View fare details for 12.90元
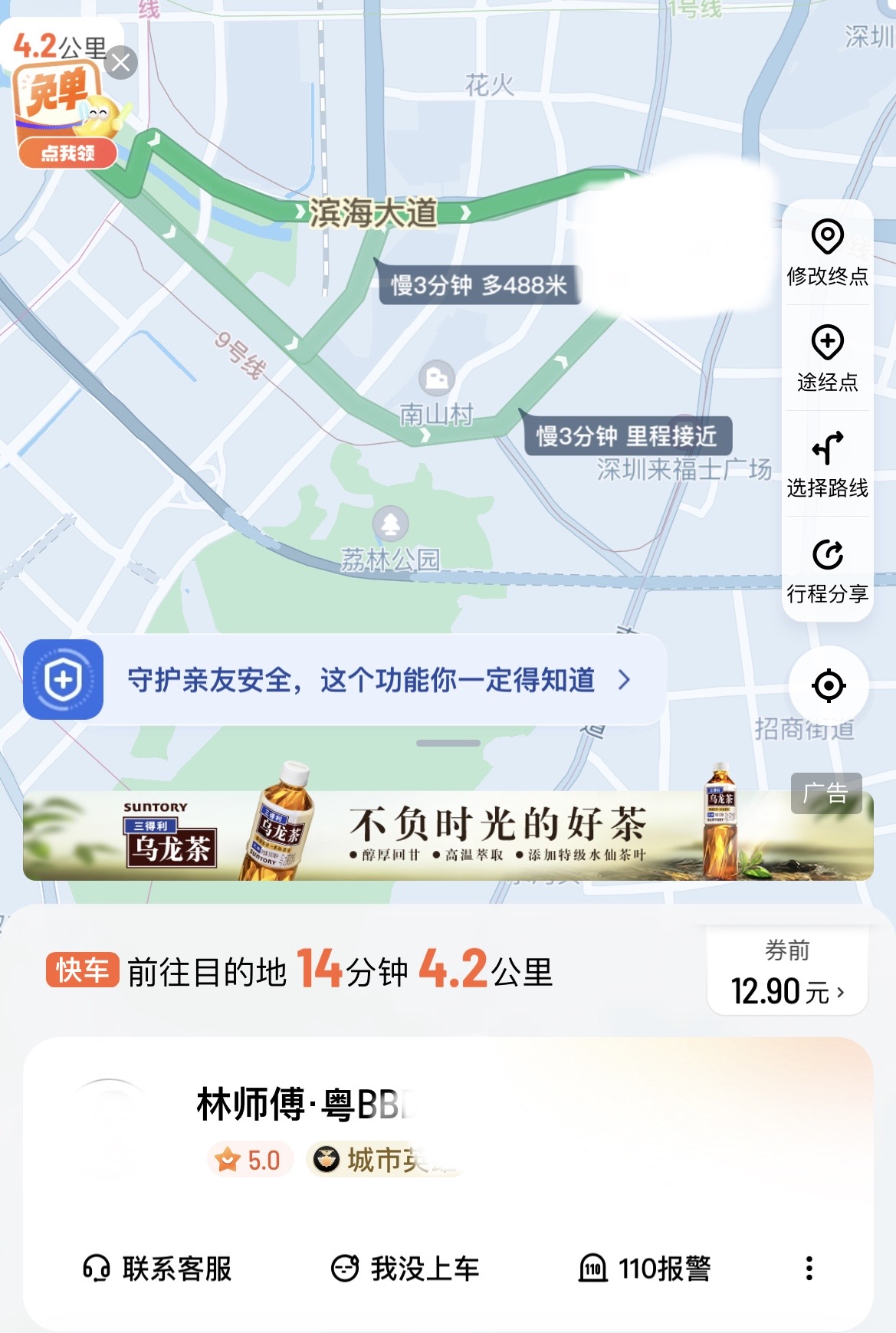This screenshot has height=1333, width=896. coord(787,971)
